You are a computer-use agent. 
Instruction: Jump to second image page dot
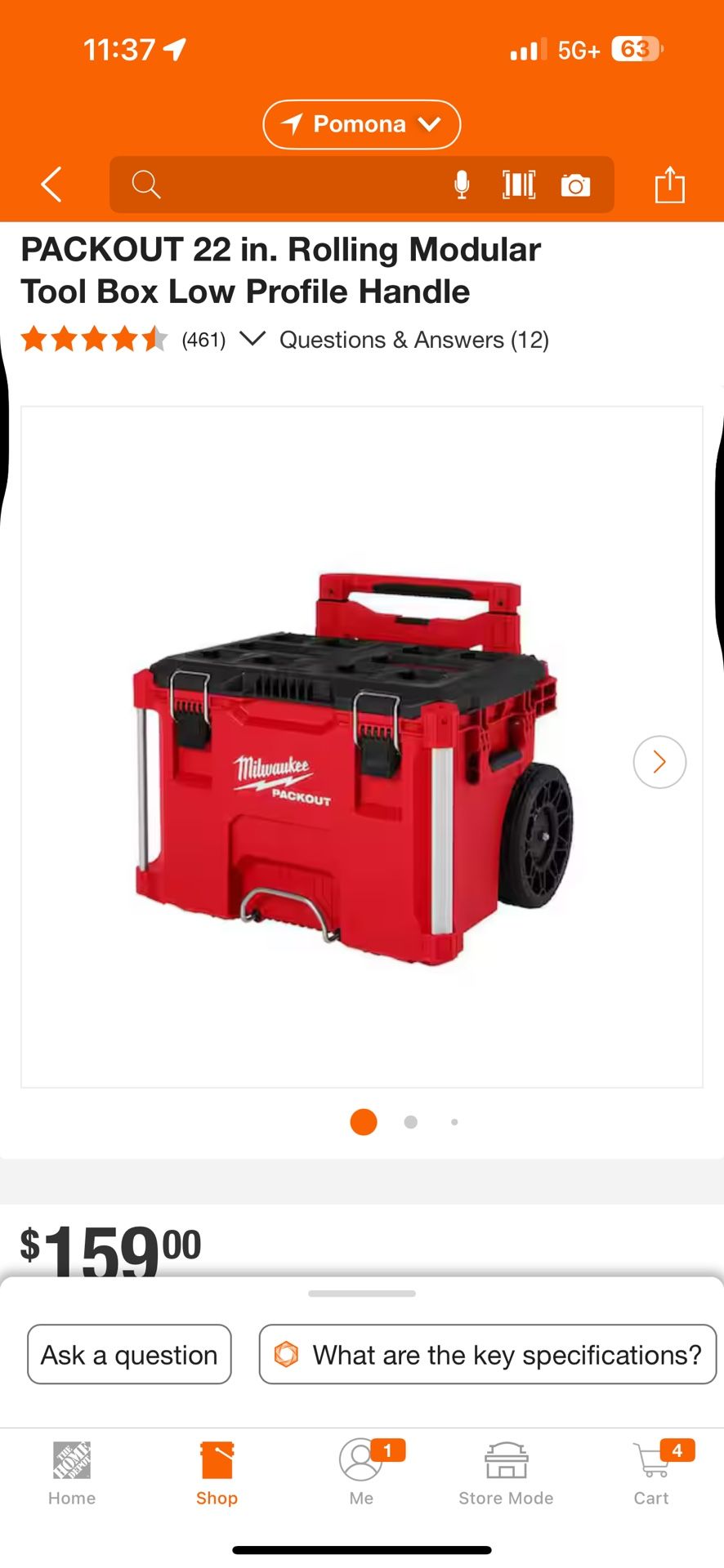click(x=411, y=1122)
